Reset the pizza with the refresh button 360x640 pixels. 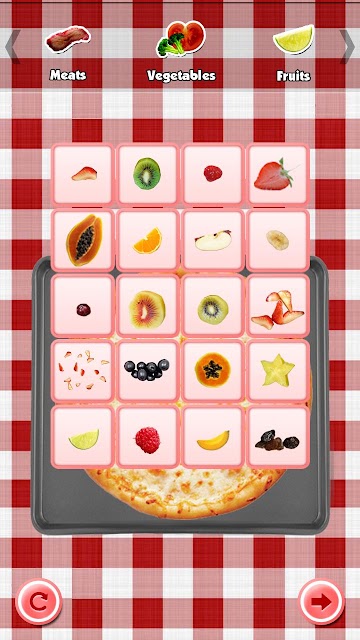pyautogui.click(x=39, y=602)
